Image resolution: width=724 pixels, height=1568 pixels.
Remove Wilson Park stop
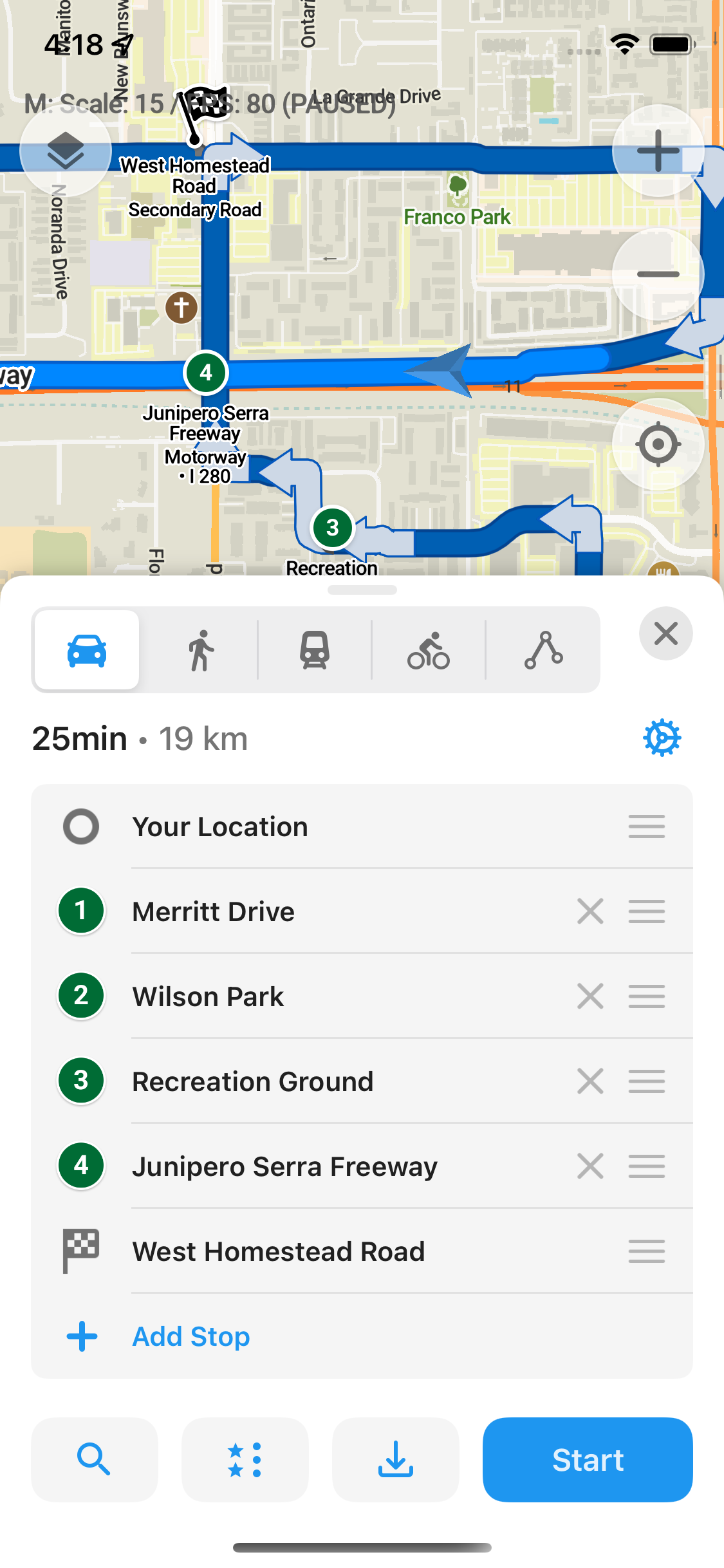(590, 996)
